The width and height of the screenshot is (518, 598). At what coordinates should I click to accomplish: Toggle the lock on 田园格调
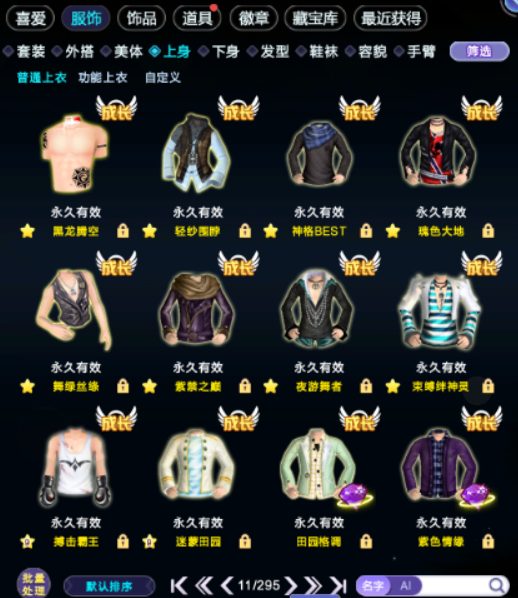click(x=366, y=541)
